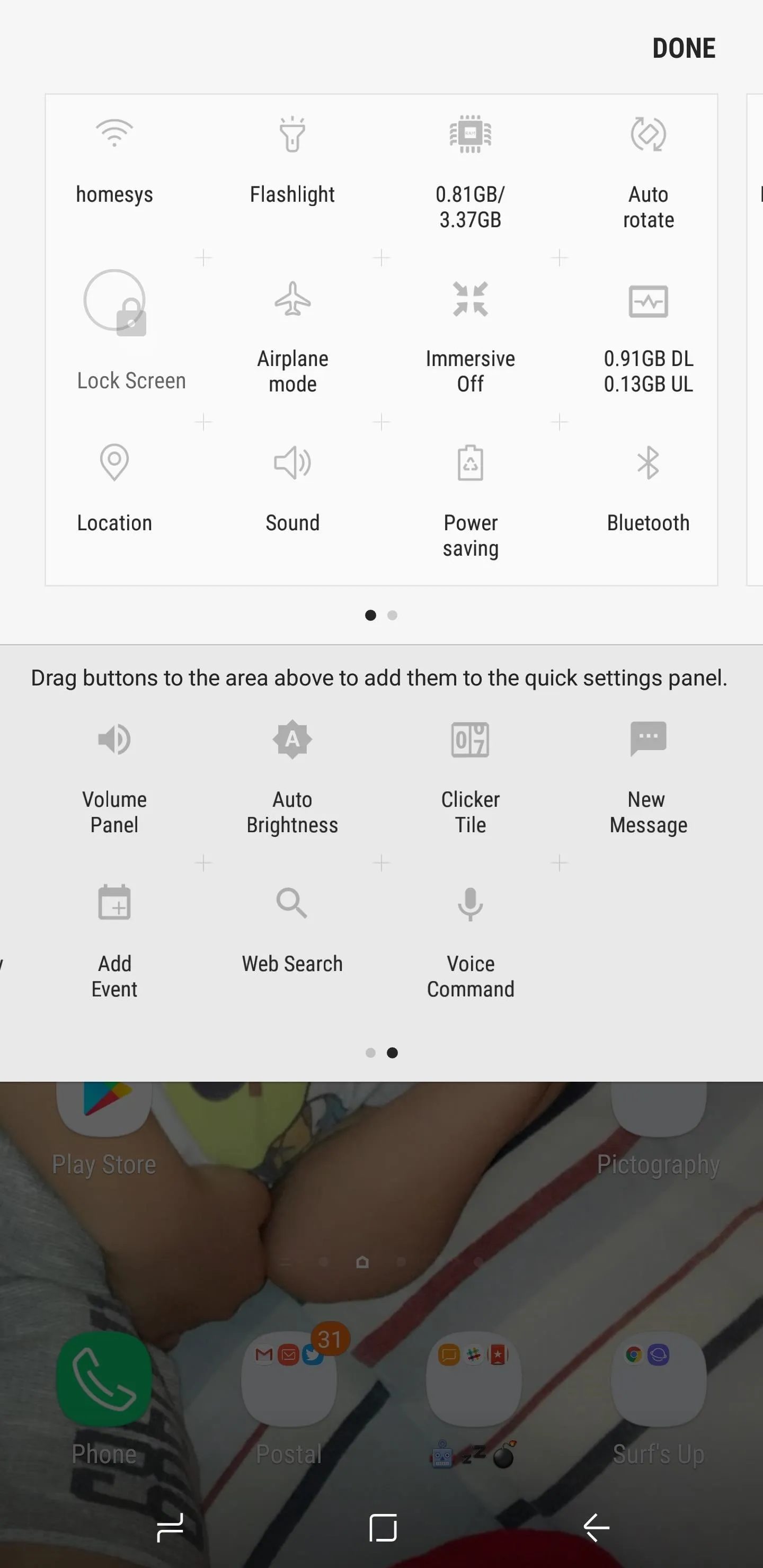The height and width of the screenshot is (1568, 763).
Task: Tap DONE to finish editing
Action: pyautogui.click(x=683, y=48)
